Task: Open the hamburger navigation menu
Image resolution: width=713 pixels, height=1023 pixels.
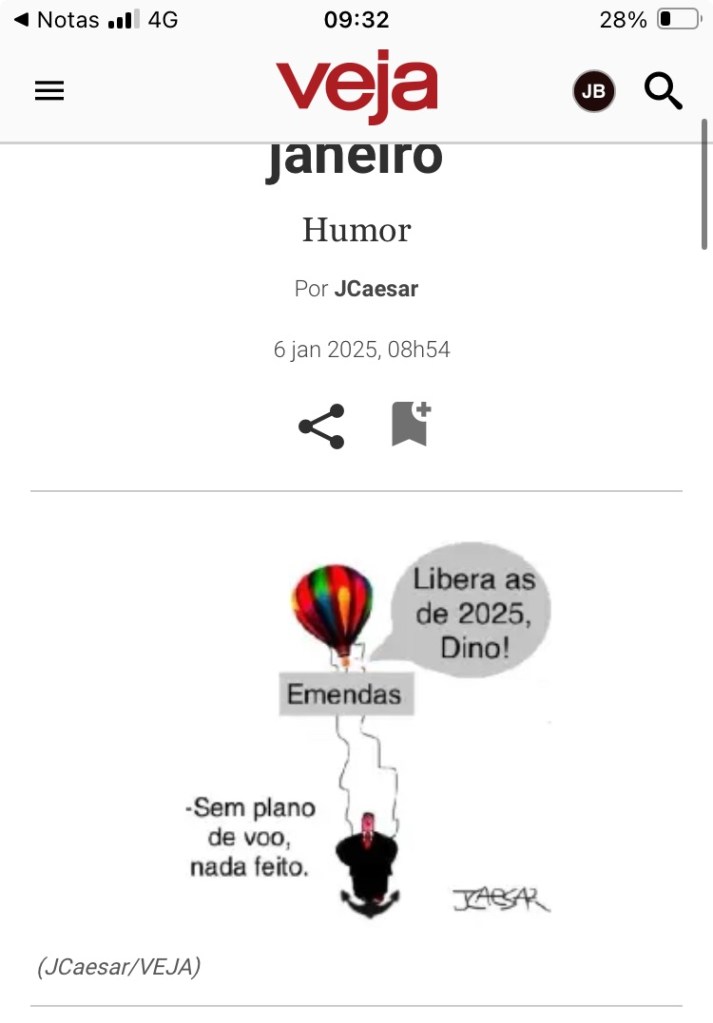Action: 49,91
